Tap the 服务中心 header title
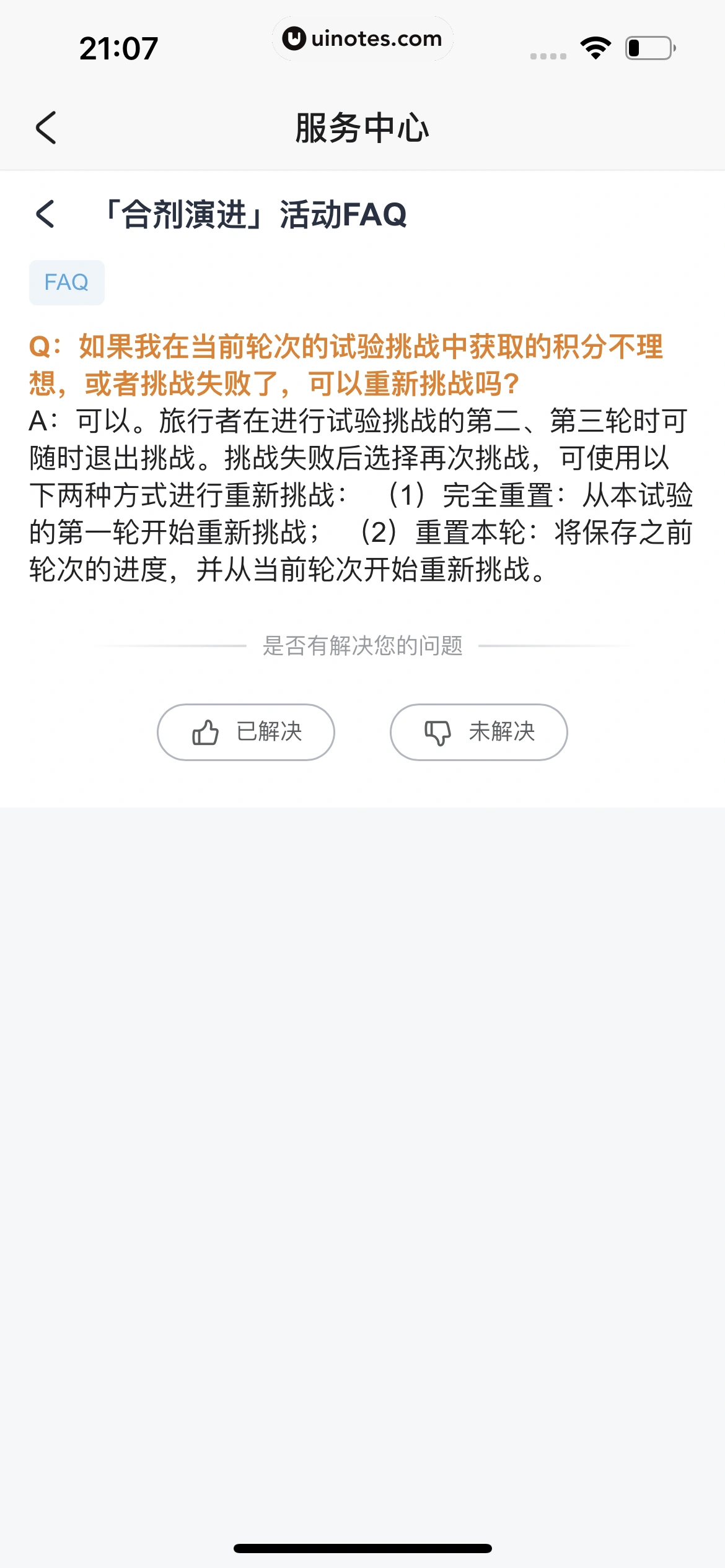Image resolution: width=725 pixels, height=1568 pixels. pos(362,129)
